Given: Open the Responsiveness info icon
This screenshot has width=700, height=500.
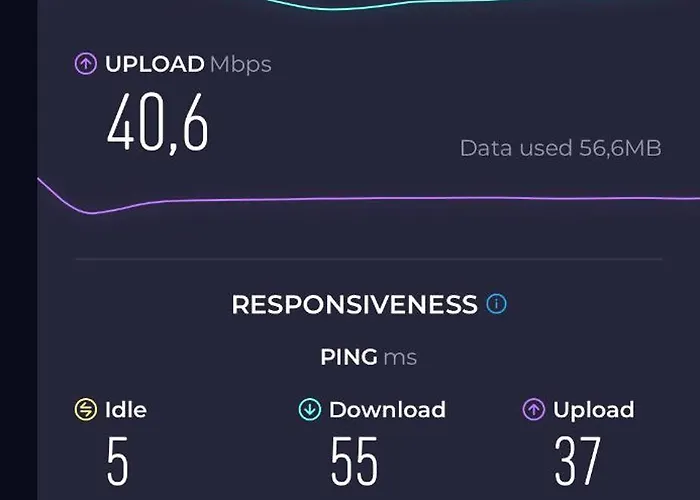Looking at the screenshot, I should coord(496,304).
